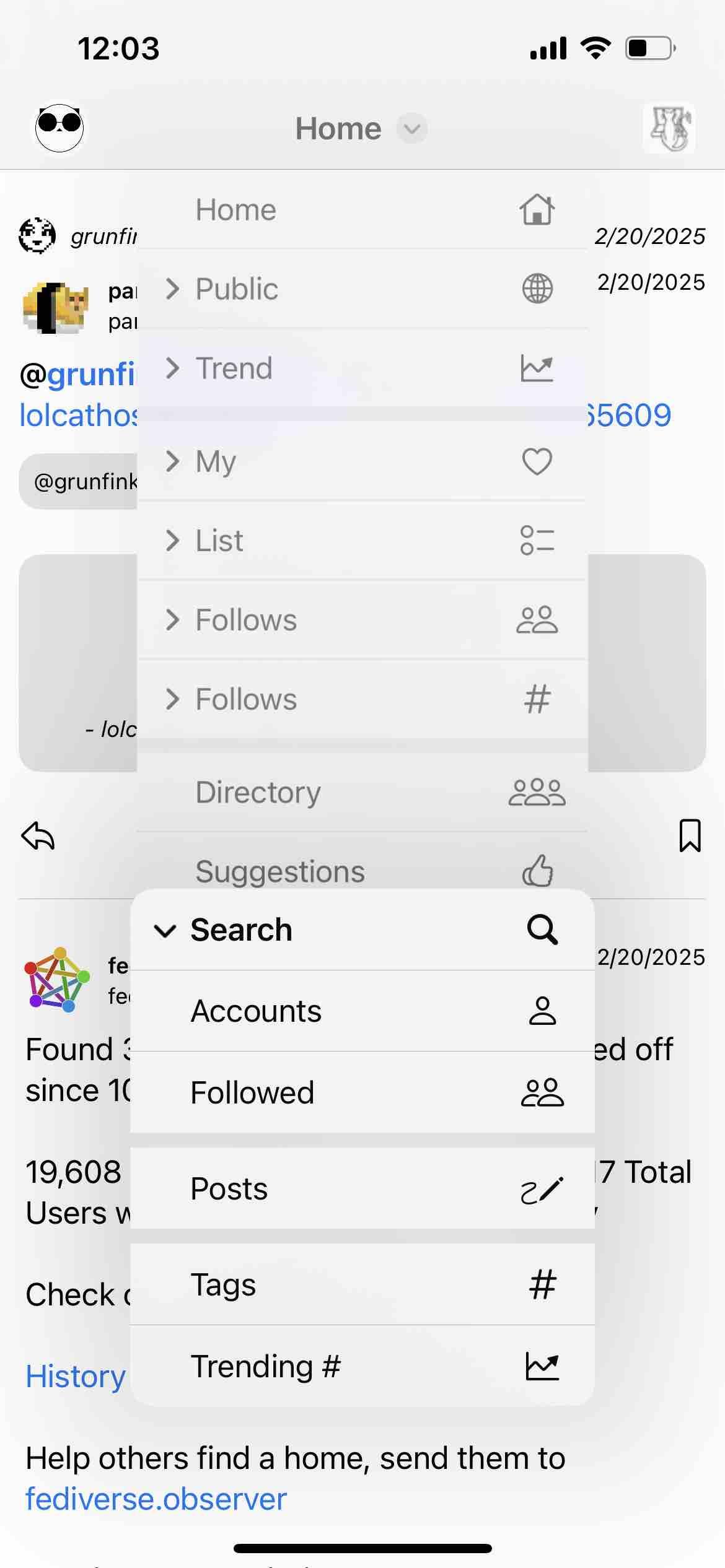Choose the Followed search option
The width and height of the screenshot is (725, 1568).
pyautogui.click(x=362, y=1092)
